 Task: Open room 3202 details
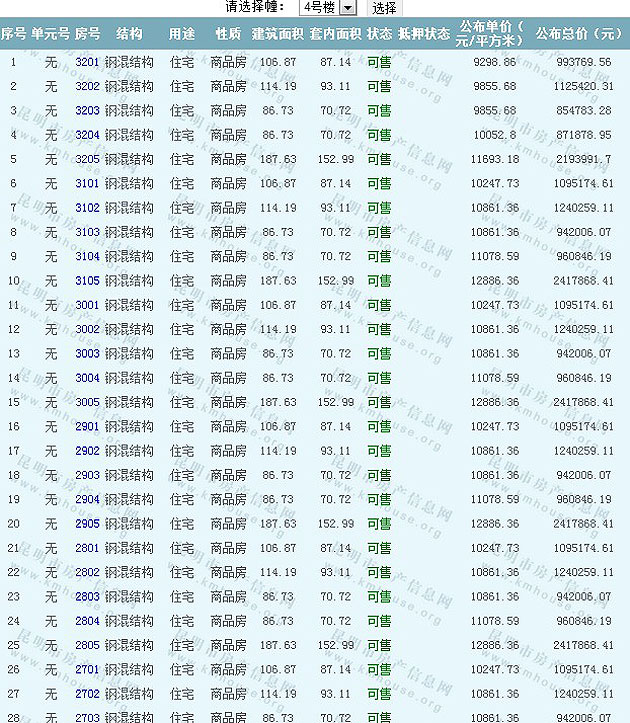(x=88, y=86)
